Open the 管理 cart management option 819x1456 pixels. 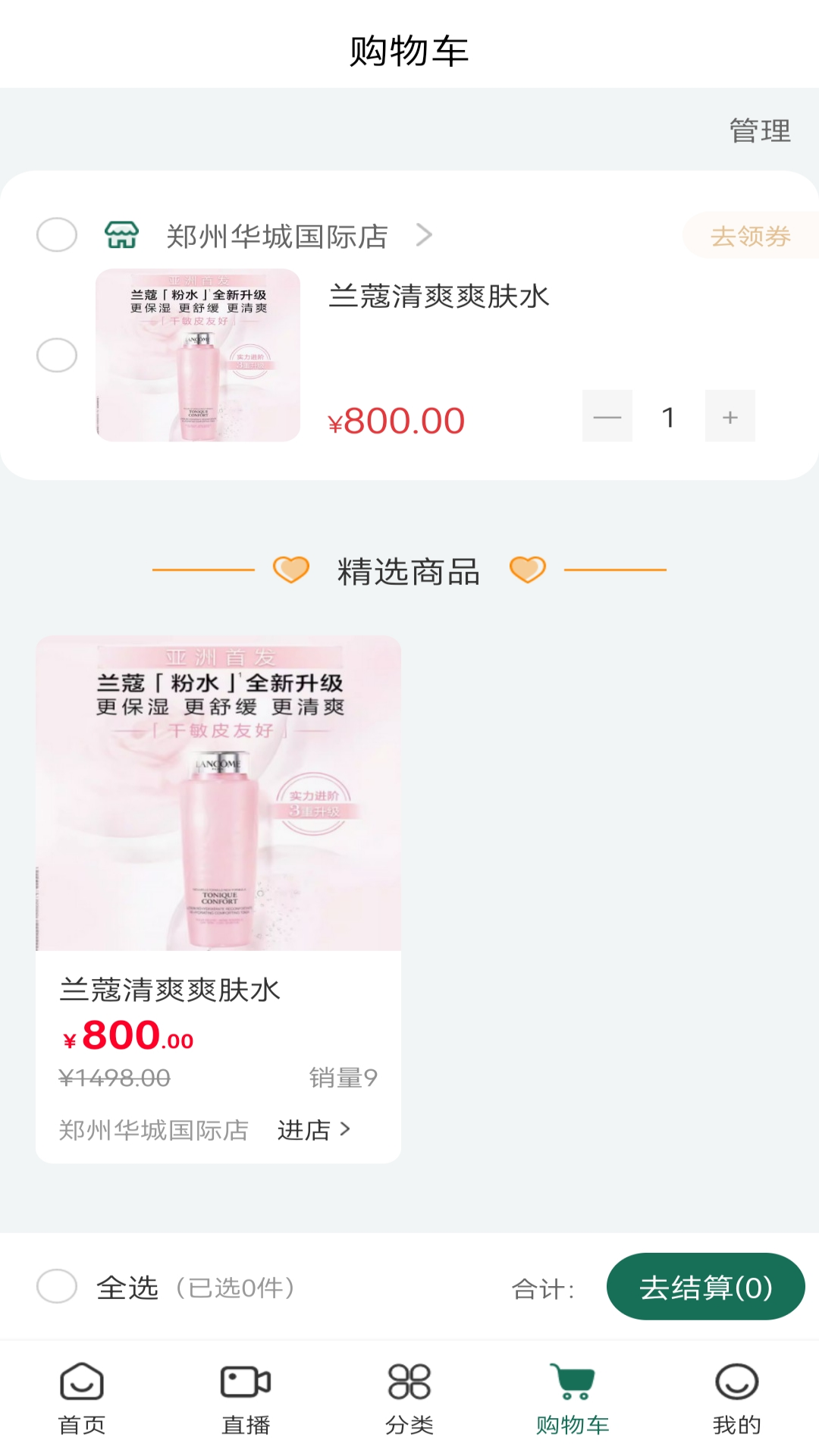tap(760, 130)
